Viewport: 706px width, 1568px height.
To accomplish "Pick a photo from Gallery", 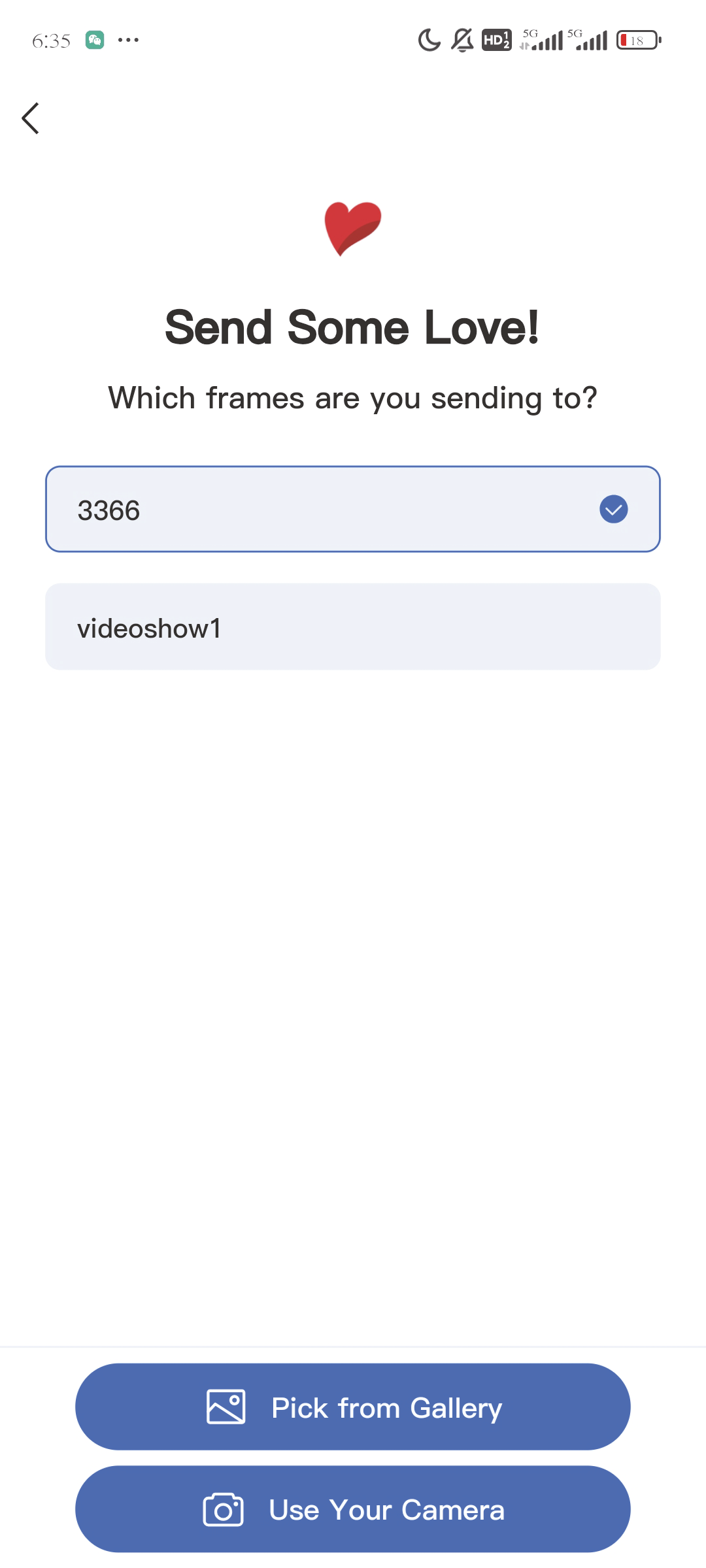I will click(x=352, y=1407).
